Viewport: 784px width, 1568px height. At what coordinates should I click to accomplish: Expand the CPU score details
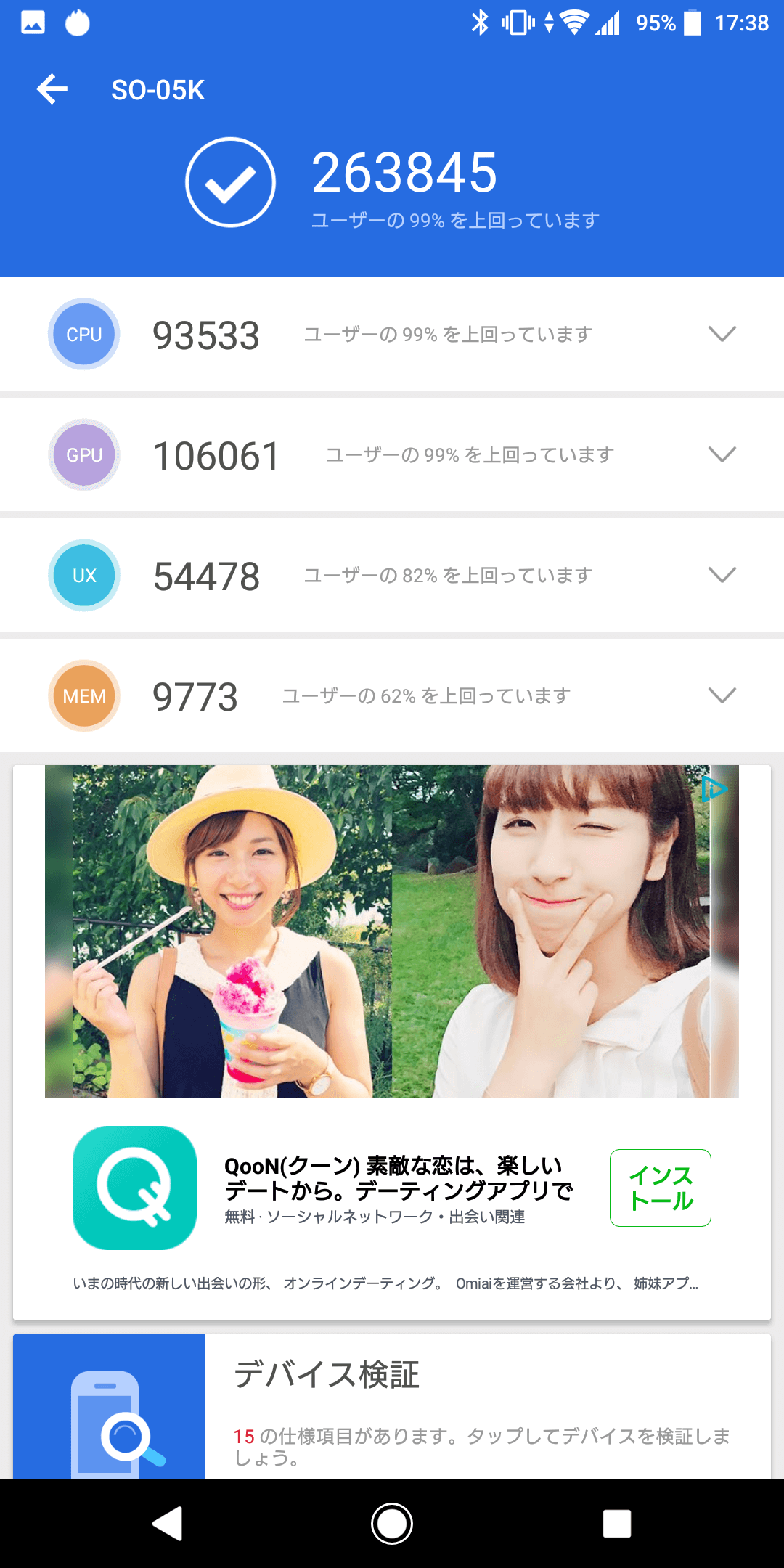coord(722,334)
